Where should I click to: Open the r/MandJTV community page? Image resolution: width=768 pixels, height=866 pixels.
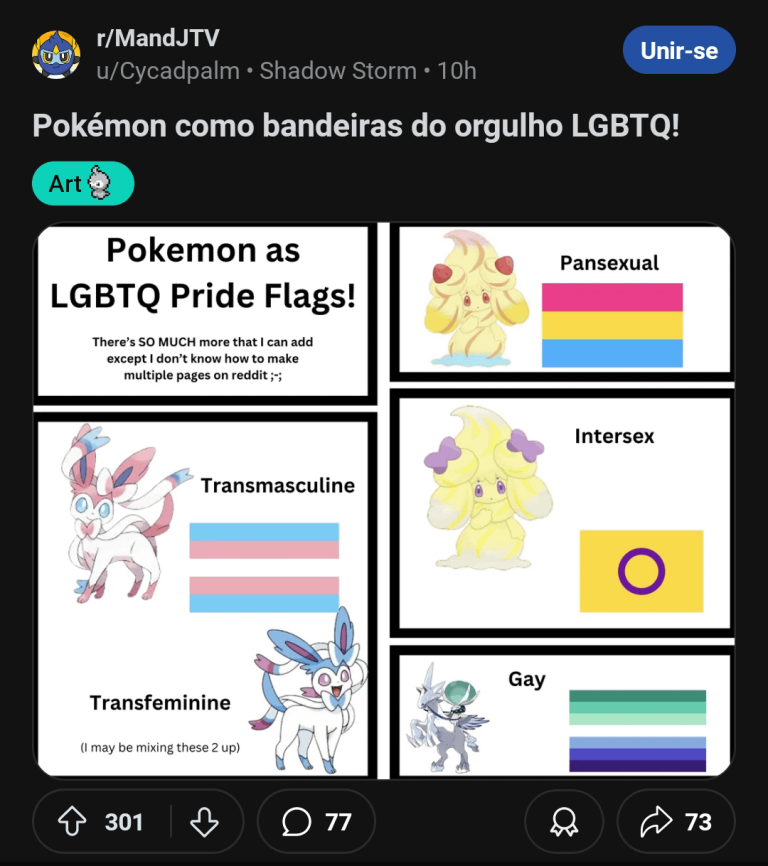tap(157, 39)
